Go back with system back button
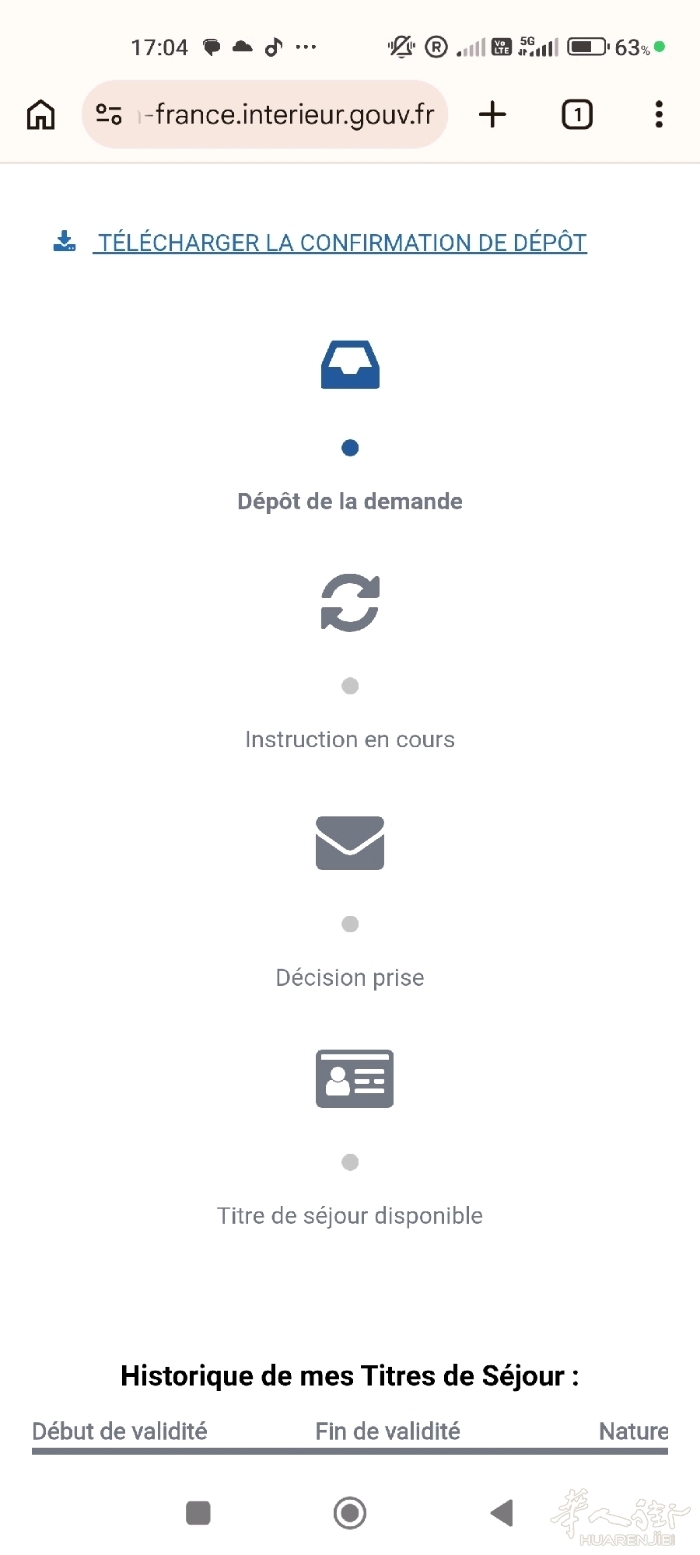Viewport: 700px width, 1555px height. pyautogui.click(x=501, y=1512)
